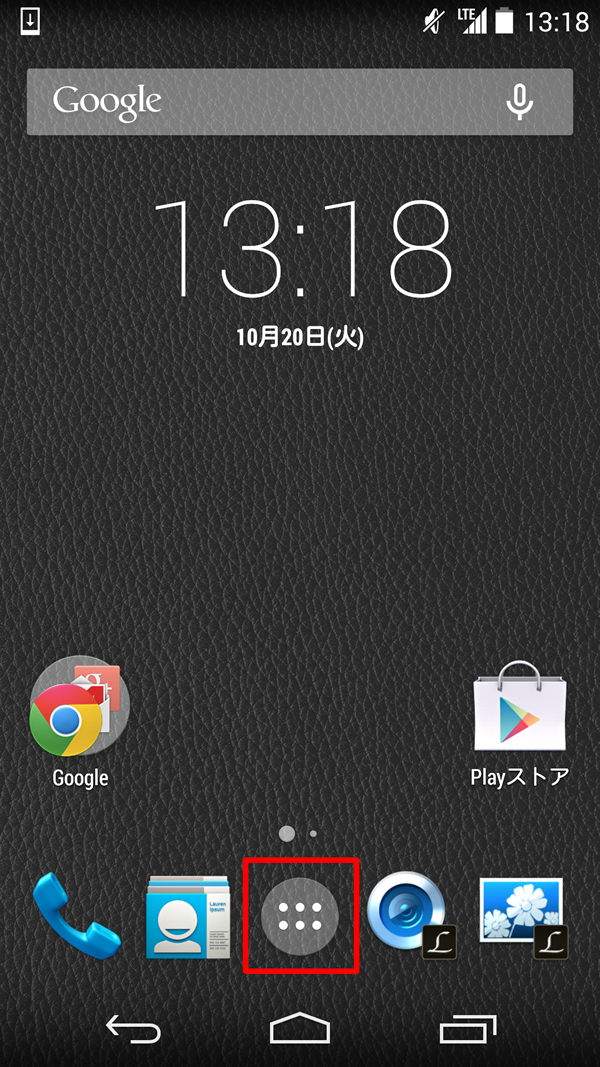
Task: Open the contacts app
Action: (x=188, y=915)
